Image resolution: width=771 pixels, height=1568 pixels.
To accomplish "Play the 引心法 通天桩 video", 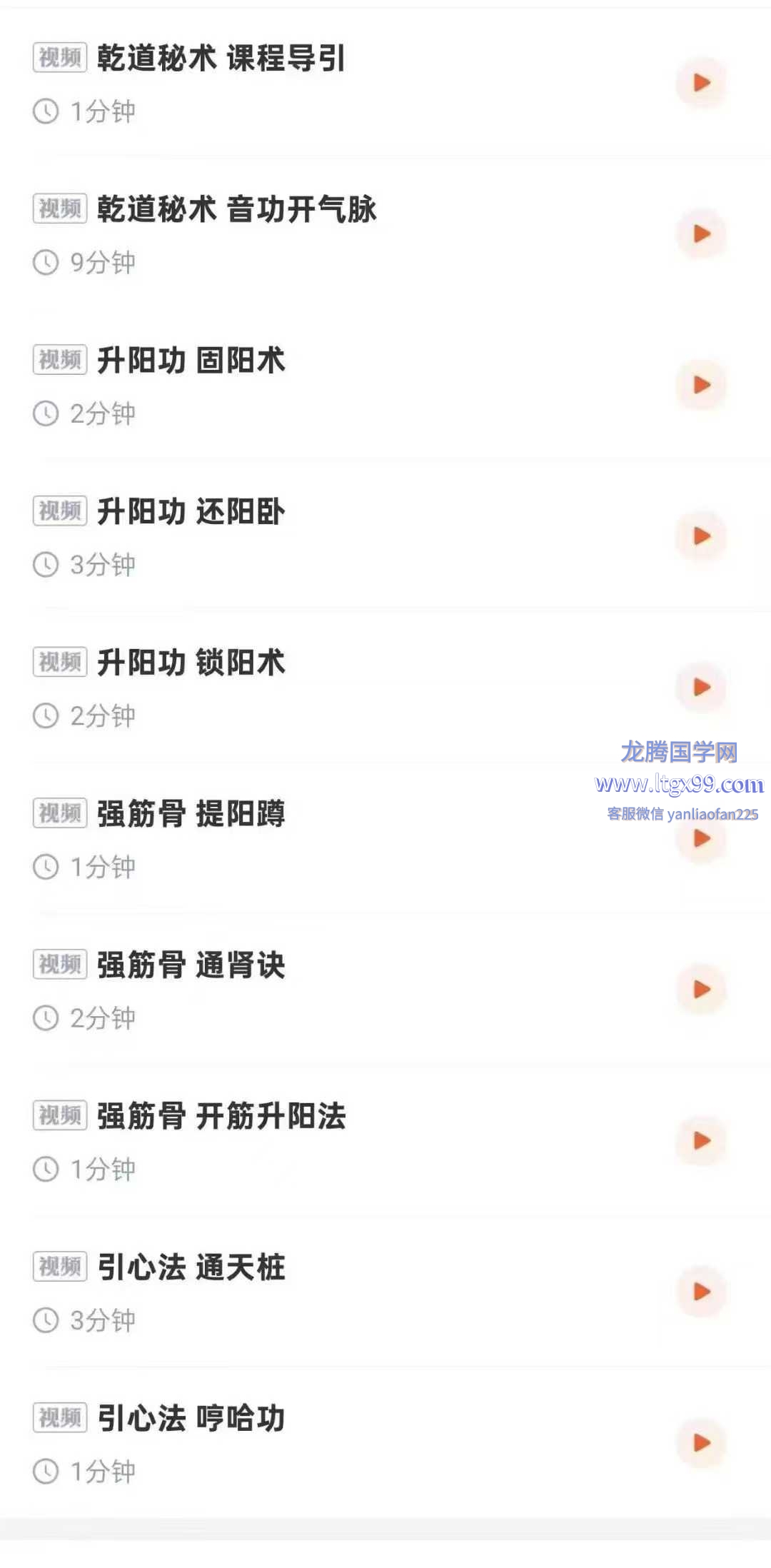I will 702,1292.
